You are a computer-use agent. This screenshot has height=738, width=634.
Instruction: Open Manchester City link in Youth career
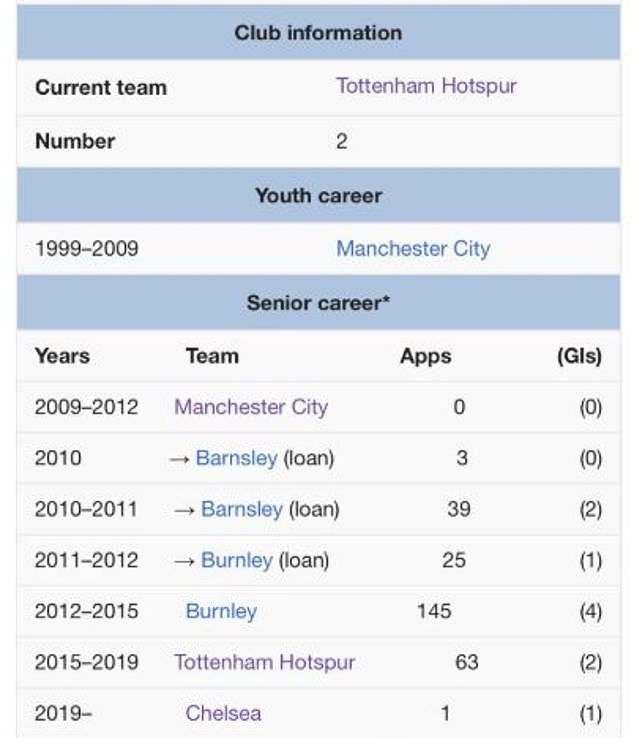click(x=413, y=249)
